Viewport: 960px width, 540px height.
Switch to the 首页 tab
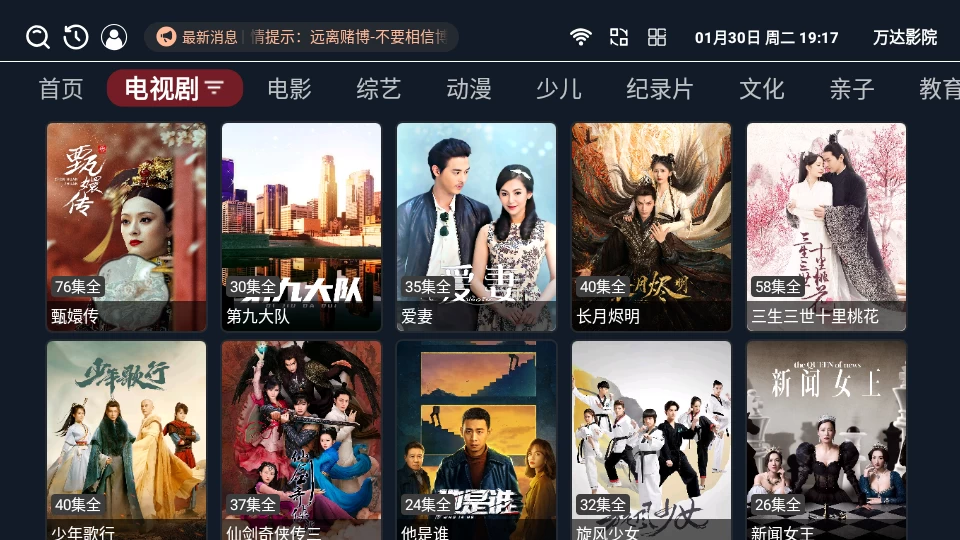tap(61, 89)
